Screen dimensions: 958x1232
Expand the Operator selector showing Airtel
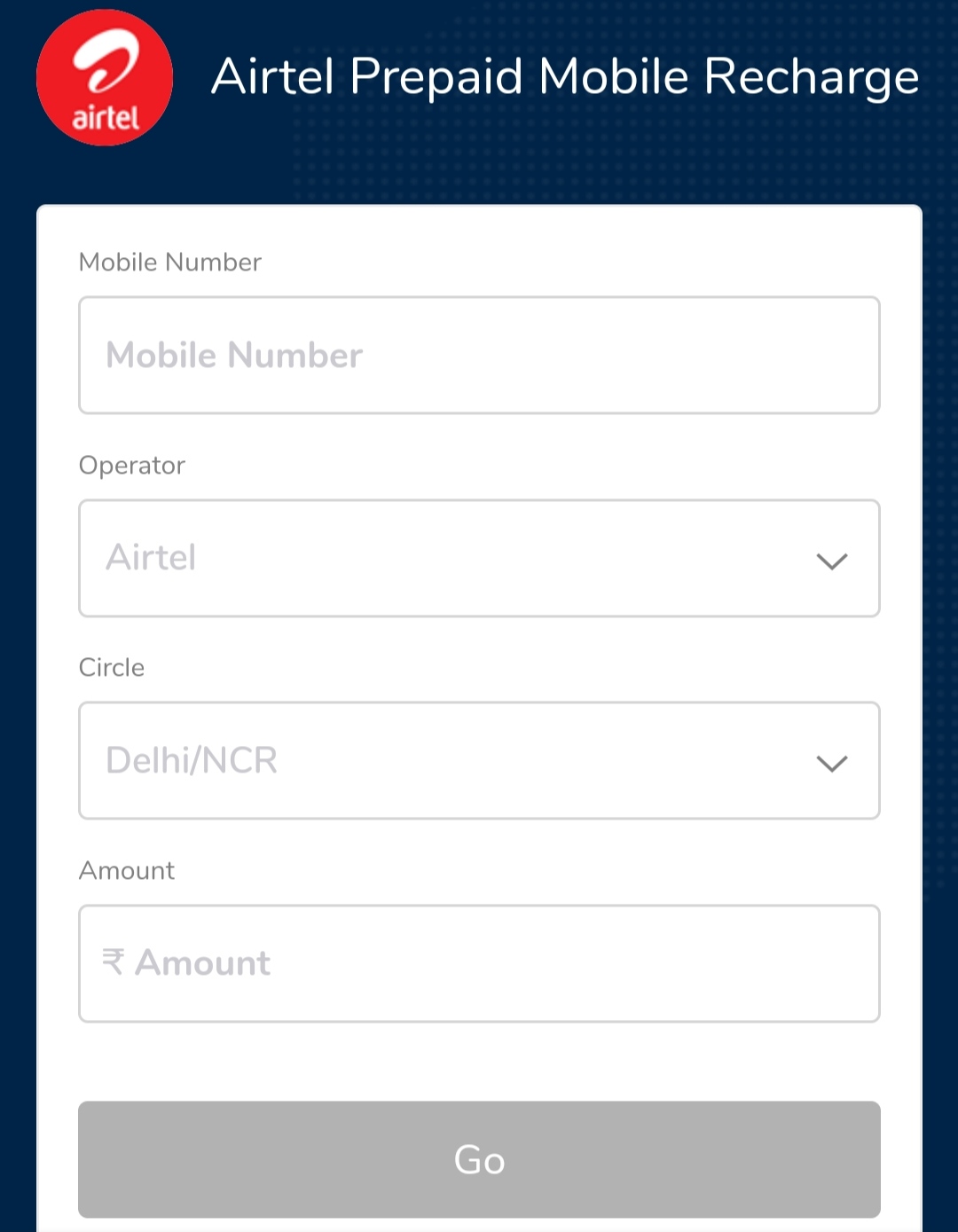tap(479, 559)
